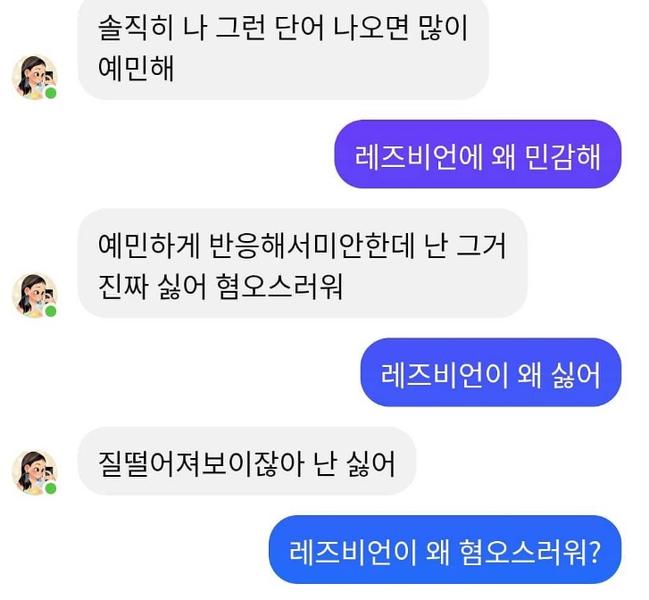Open sender's avatar beside '질떨어져보이잖아 난 싫어'

tap(34, 471)
